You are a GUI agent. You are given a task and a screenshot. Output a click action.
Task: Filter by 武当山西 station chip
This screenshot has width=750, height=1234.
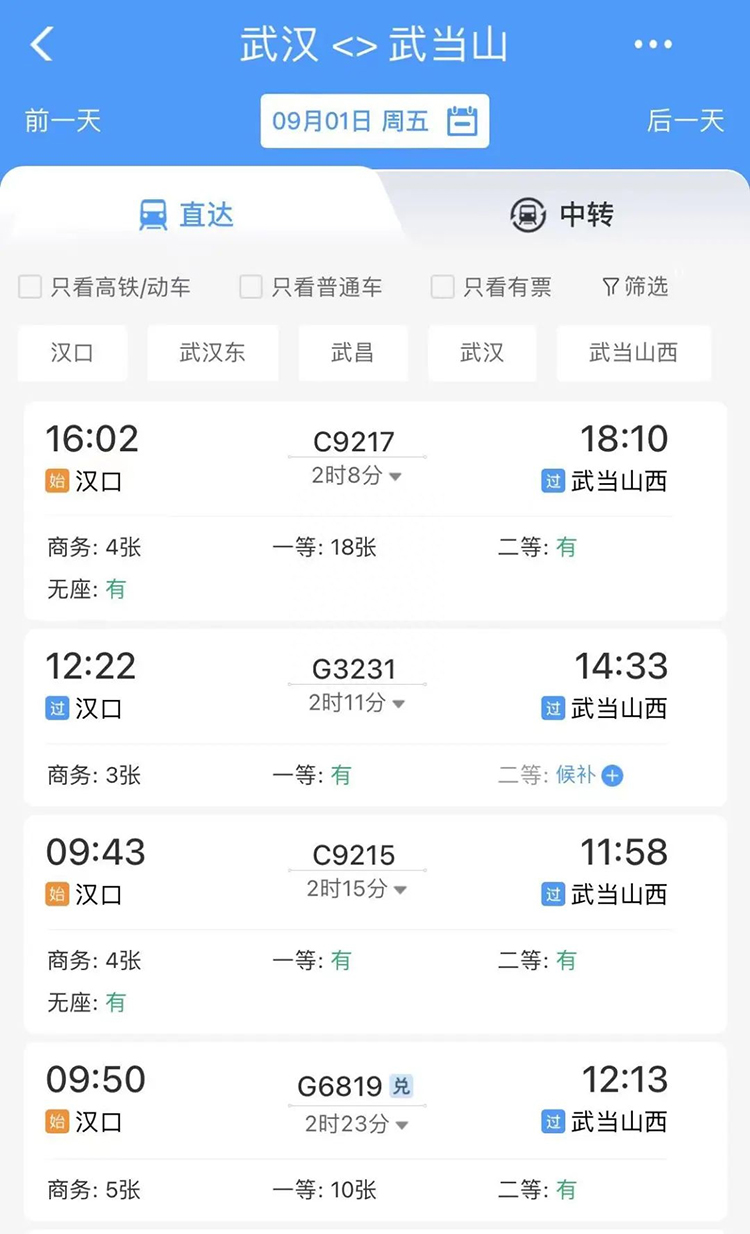[x=634, y=352]
